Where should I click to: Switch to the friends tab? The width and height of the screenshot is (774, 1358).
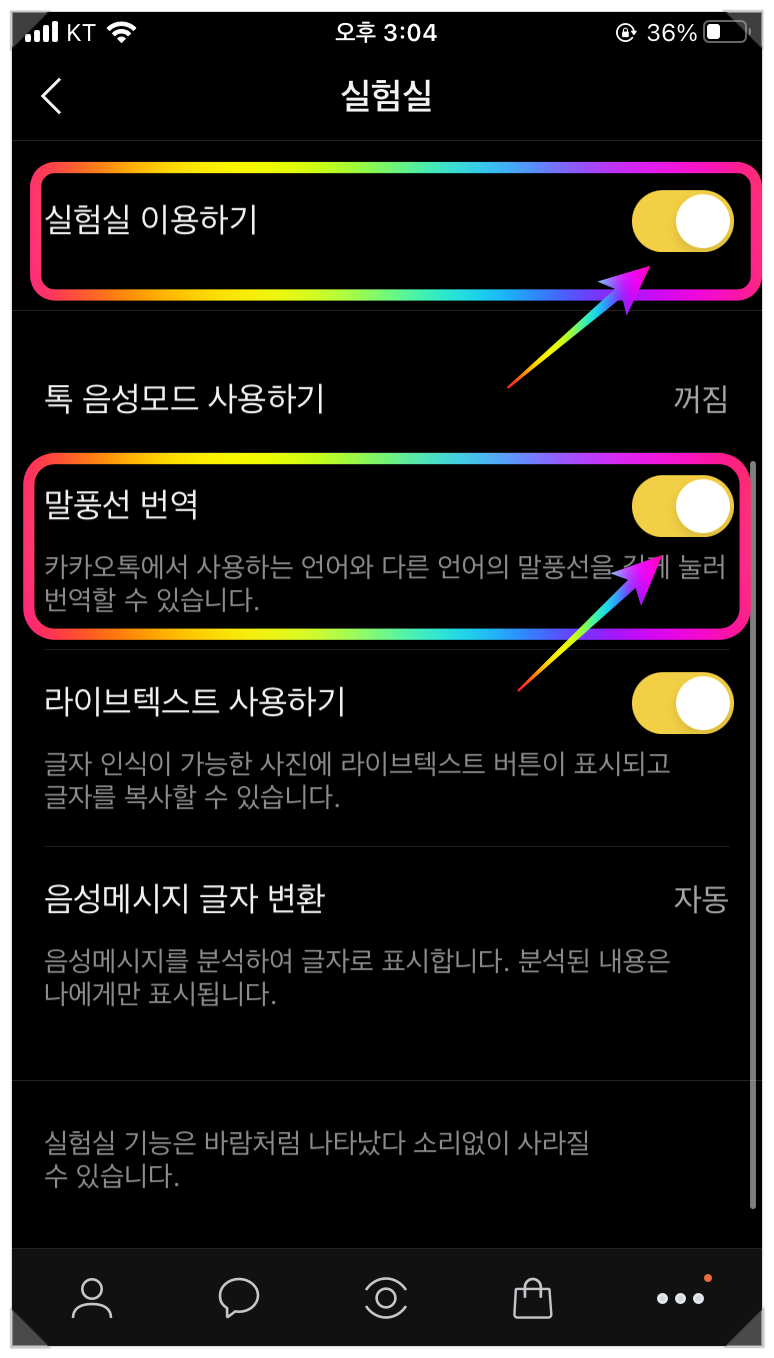(x=92, y=1298)
